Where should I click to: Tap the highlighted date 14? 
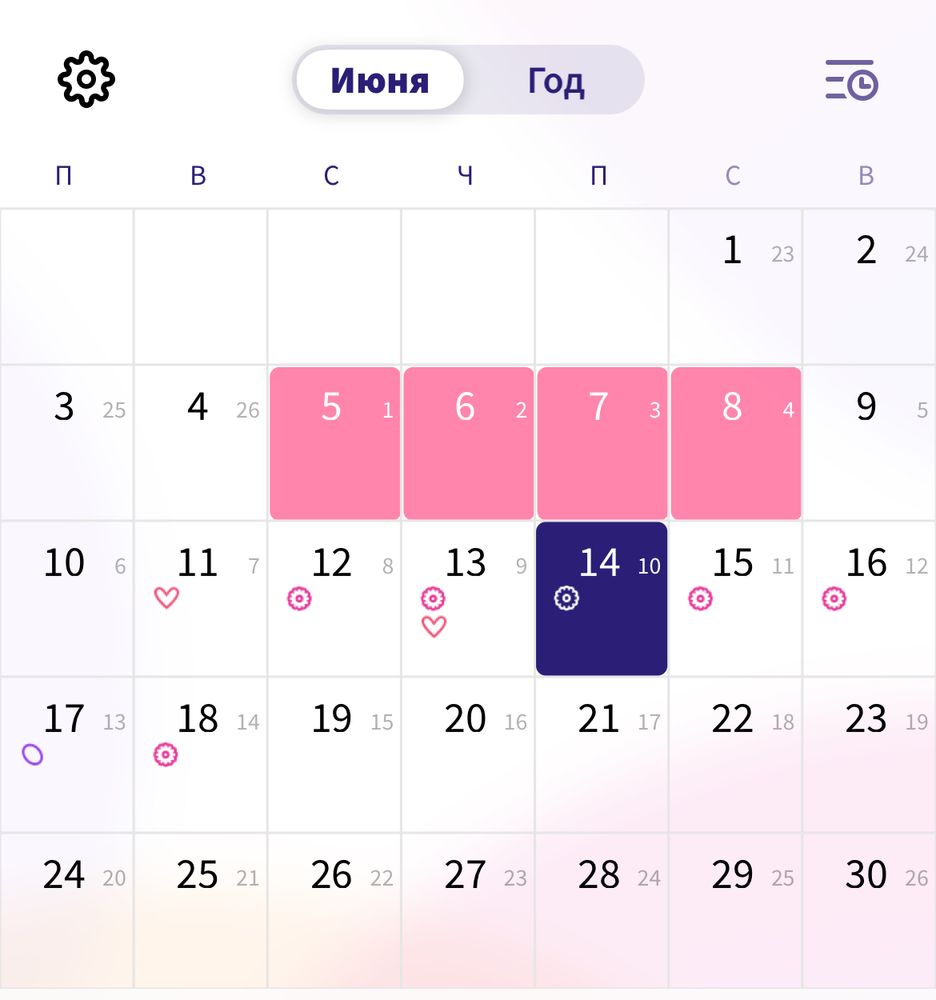[x=601, y=598]
